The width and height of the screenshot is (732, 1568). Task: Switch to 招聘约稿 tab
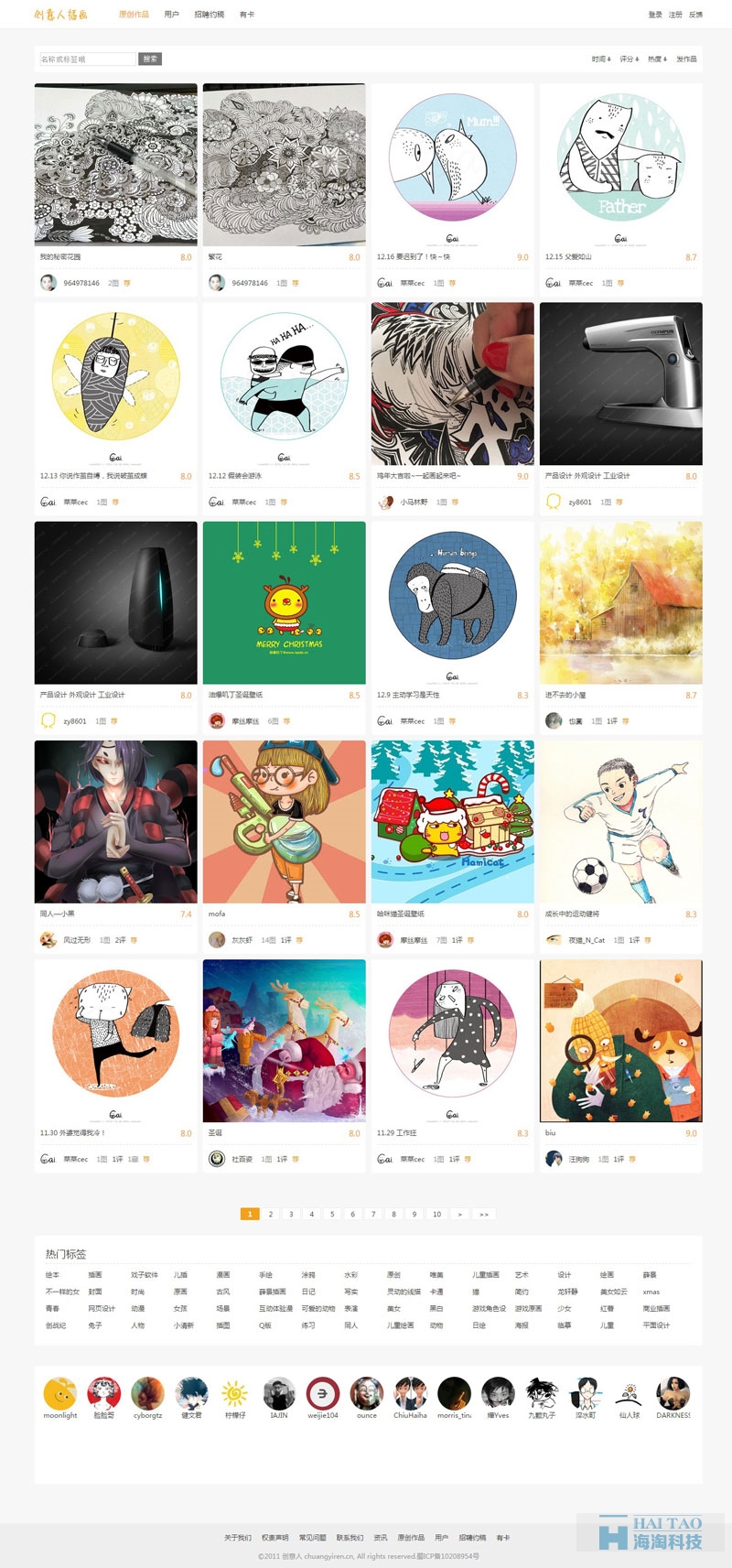209,15
